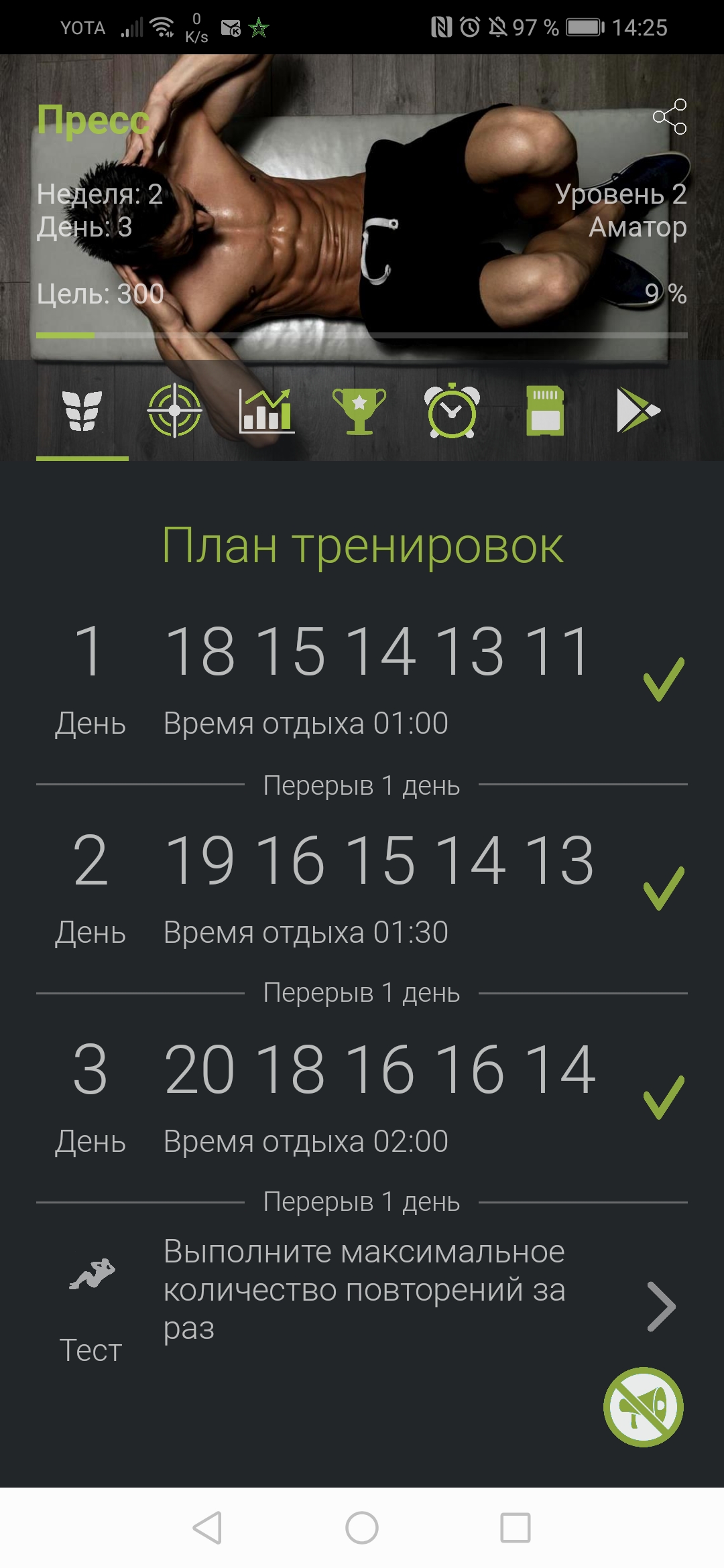Start day 3 workout 20 18 16 16 14
724x1568 pixels.
362,1096
